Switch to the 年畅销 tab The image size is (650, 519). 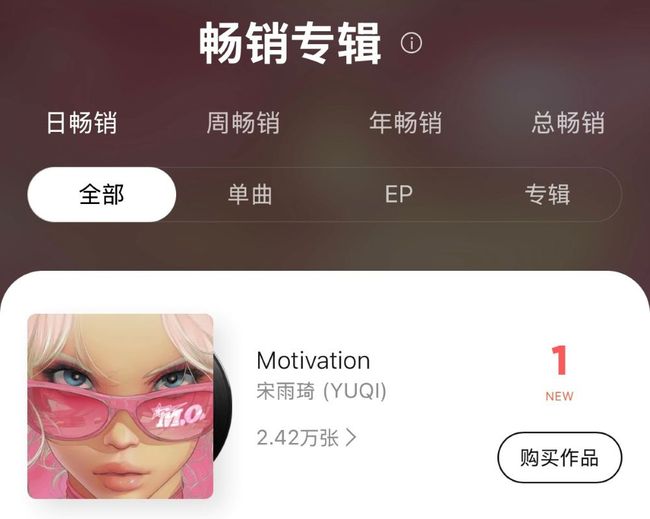coord(405,123)
